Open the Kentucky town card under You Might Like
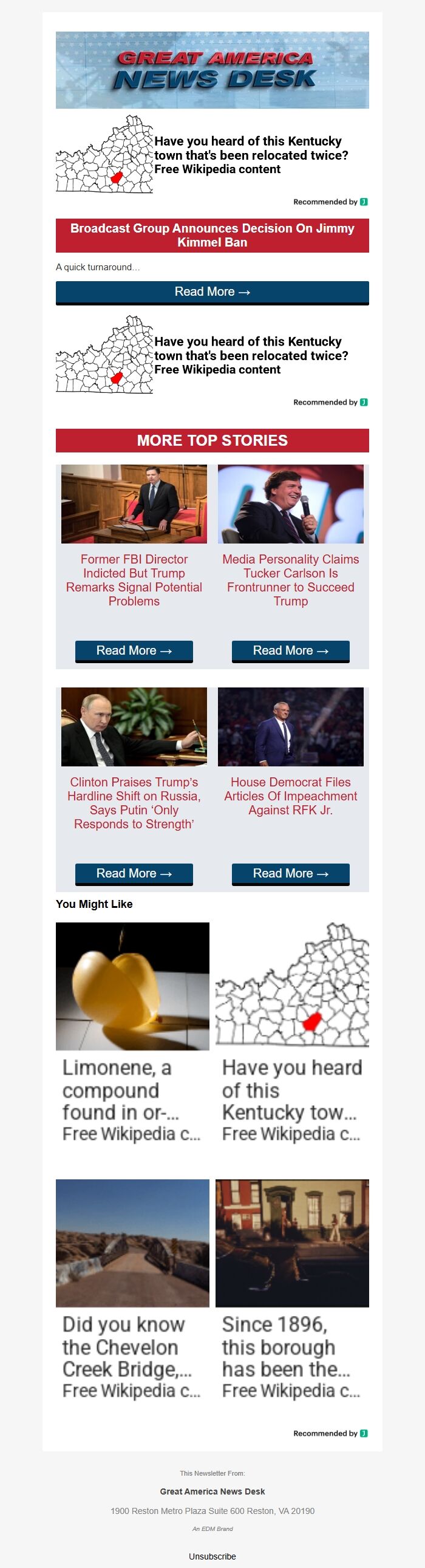Viewport: 425px width, 1568px height. point(291,1035)
